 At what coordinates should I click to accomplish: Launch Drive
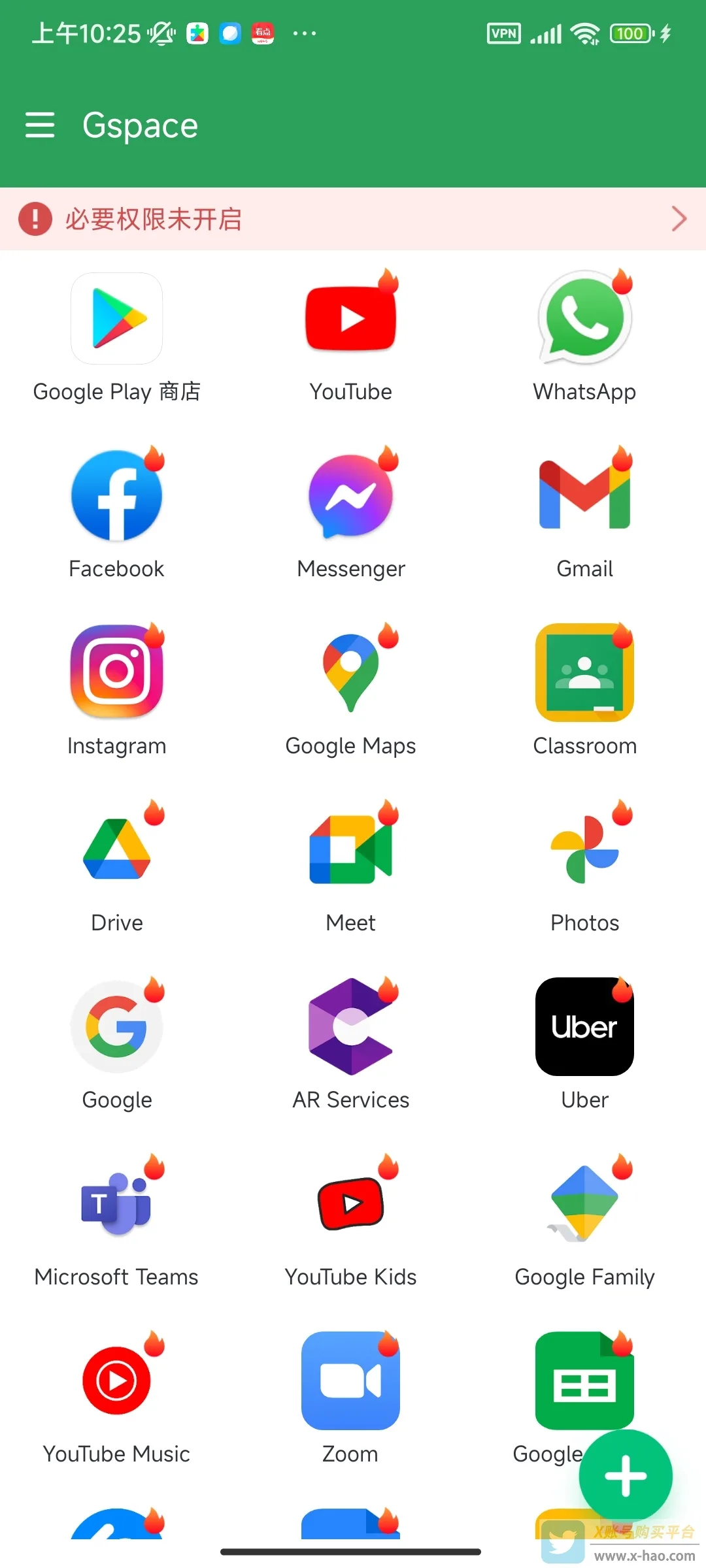coord(116,850)
